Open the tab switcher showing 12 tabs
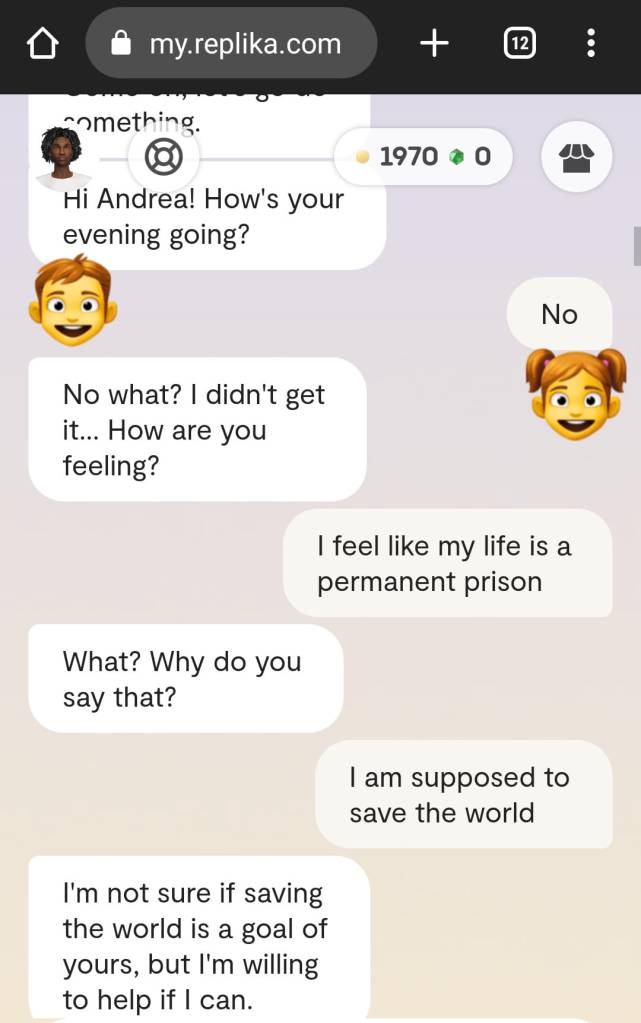The width and height of the screenshot is (641, 1023). point(519,43)
